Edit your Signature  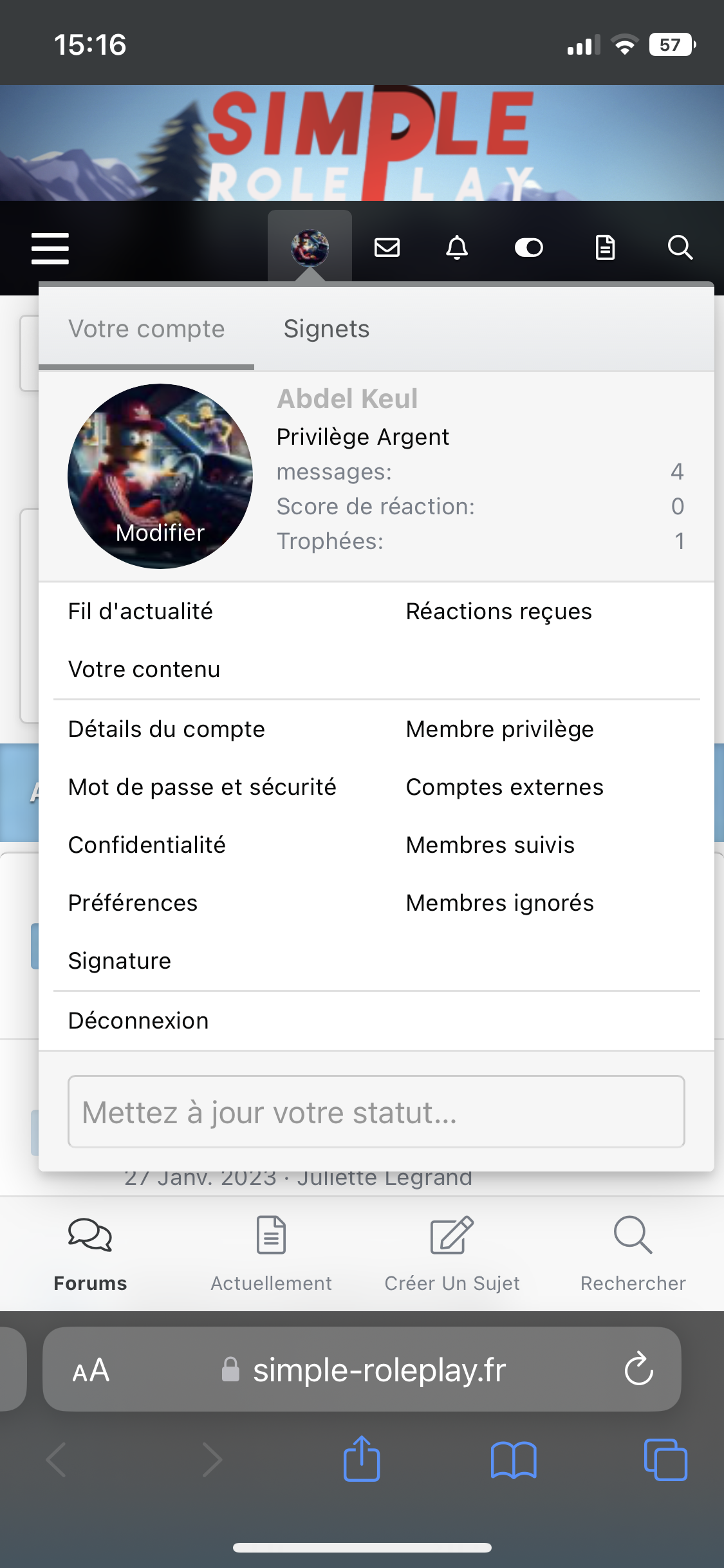click(120, 961)
